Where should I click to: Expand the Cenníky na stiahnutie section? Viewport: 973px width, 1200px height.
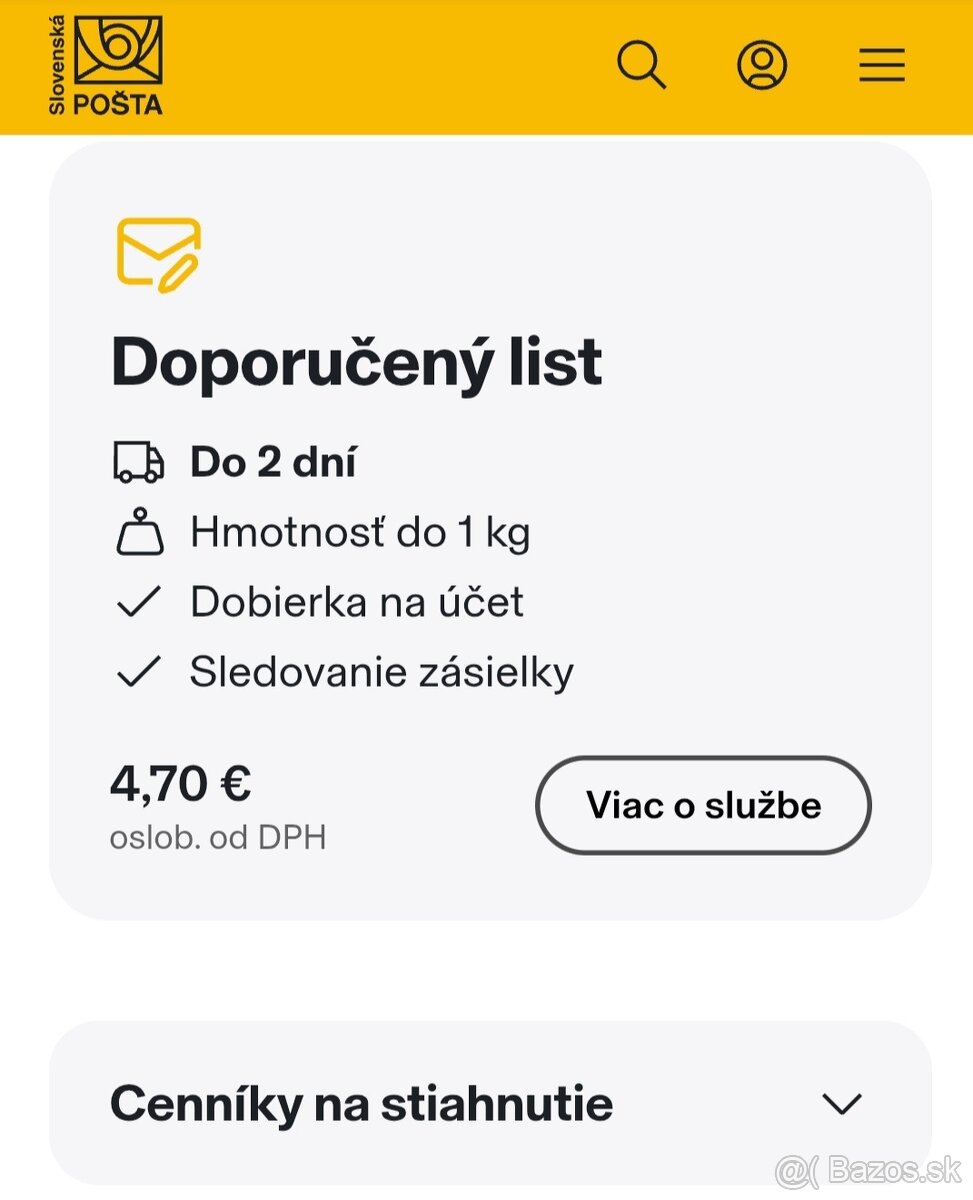tap(841, 1103)
